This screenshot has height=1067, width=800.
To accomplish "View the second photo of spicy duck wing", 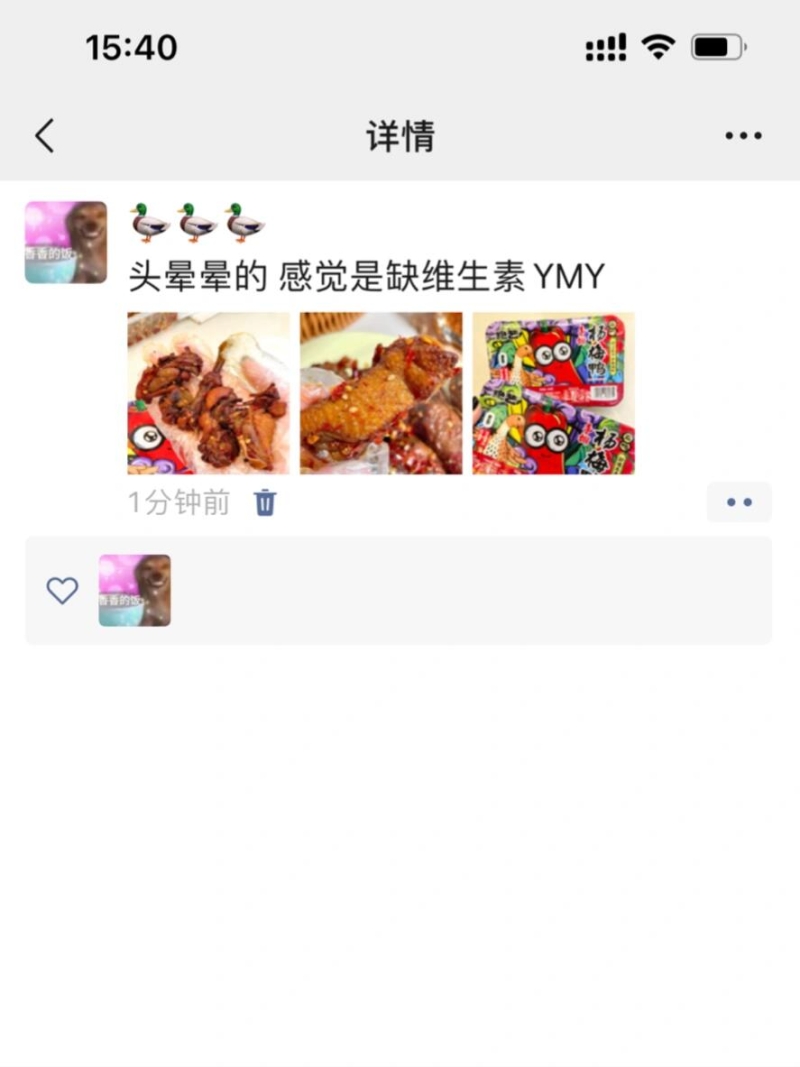I will click(381, 393).
